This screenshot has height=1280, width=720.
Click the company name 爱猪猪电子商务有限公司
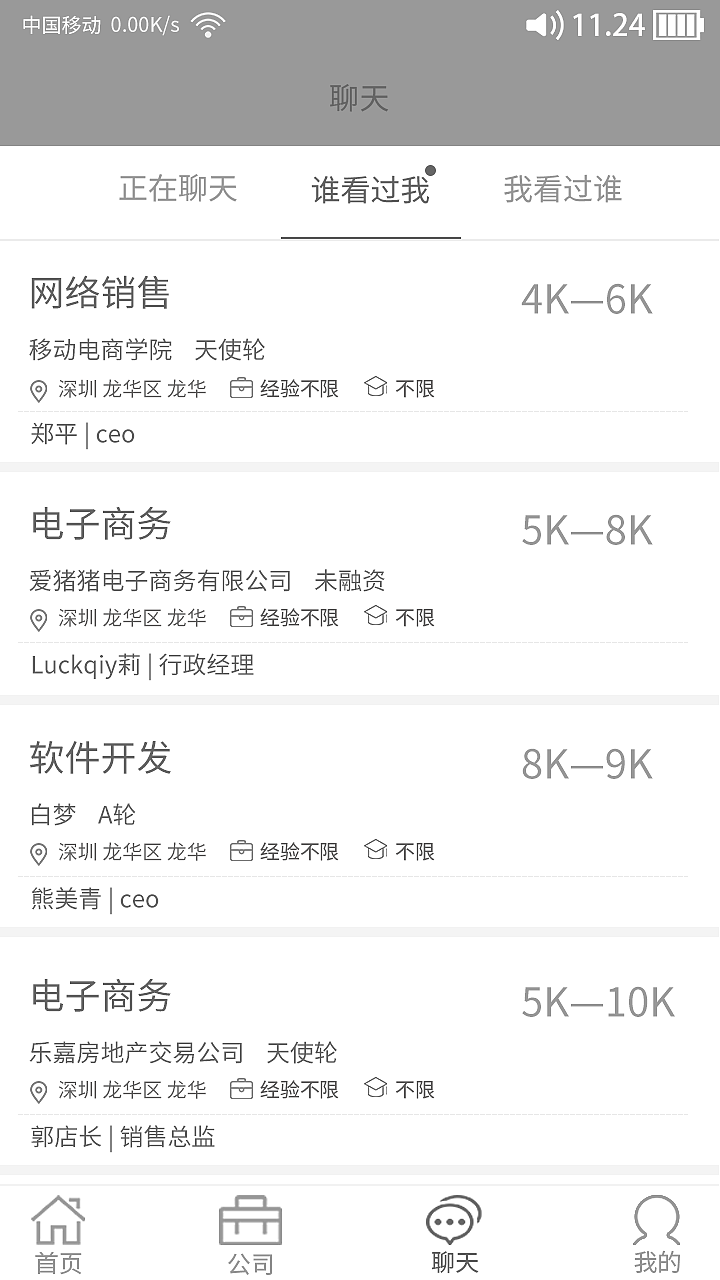[160, 580]
